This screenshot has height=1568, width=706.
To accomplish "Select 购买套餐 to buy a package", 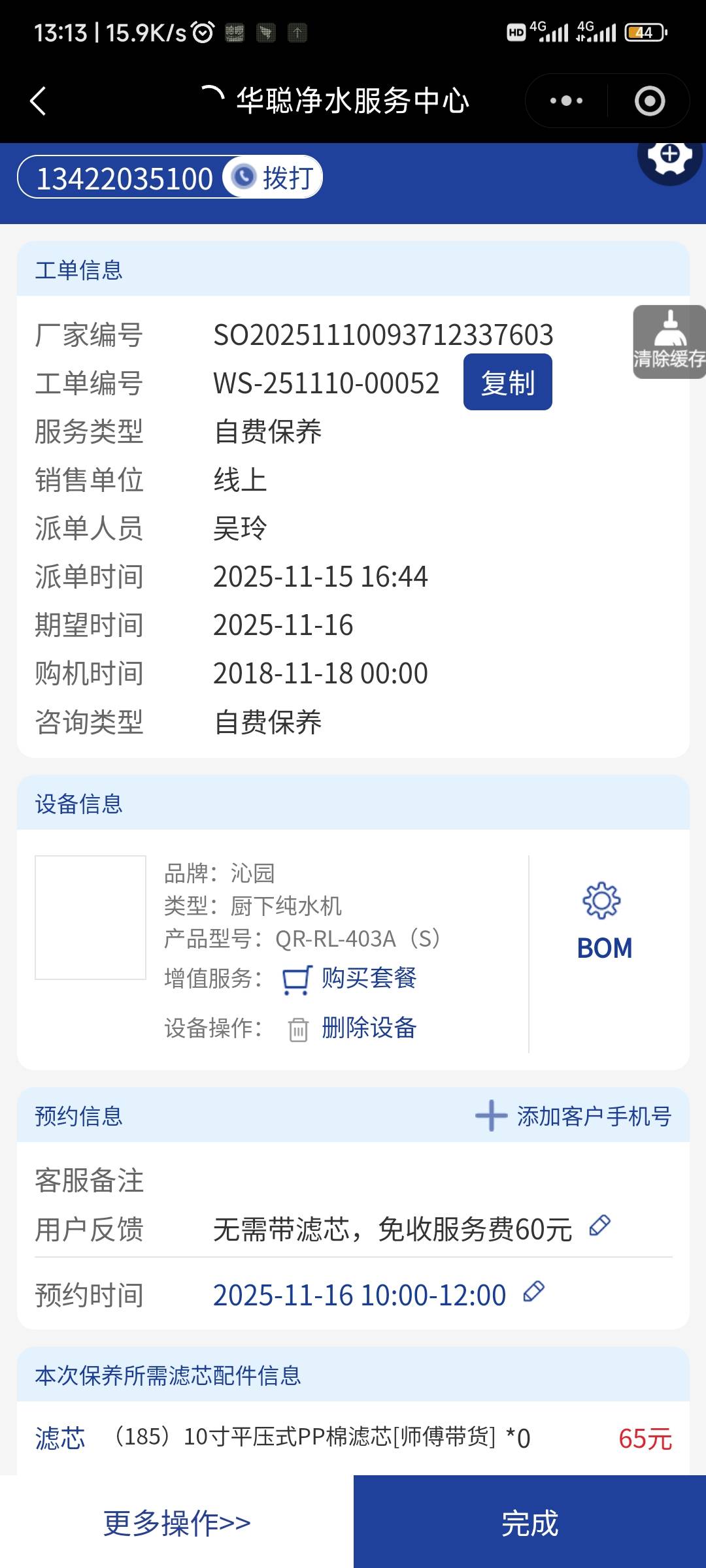I will click(x=368, y=979).
